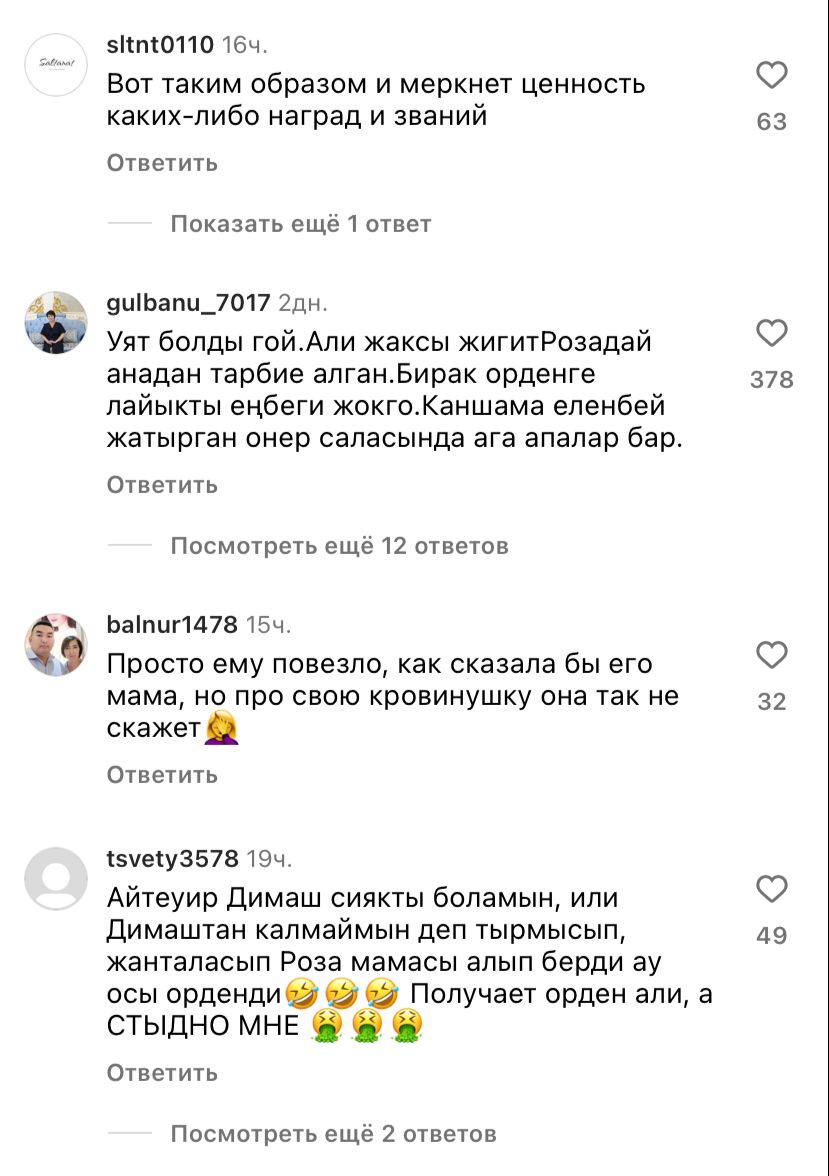Open balnur1478's profile picture
Image resolution: width=829 pixels, height=1176 pixels.
coord(56,645)
